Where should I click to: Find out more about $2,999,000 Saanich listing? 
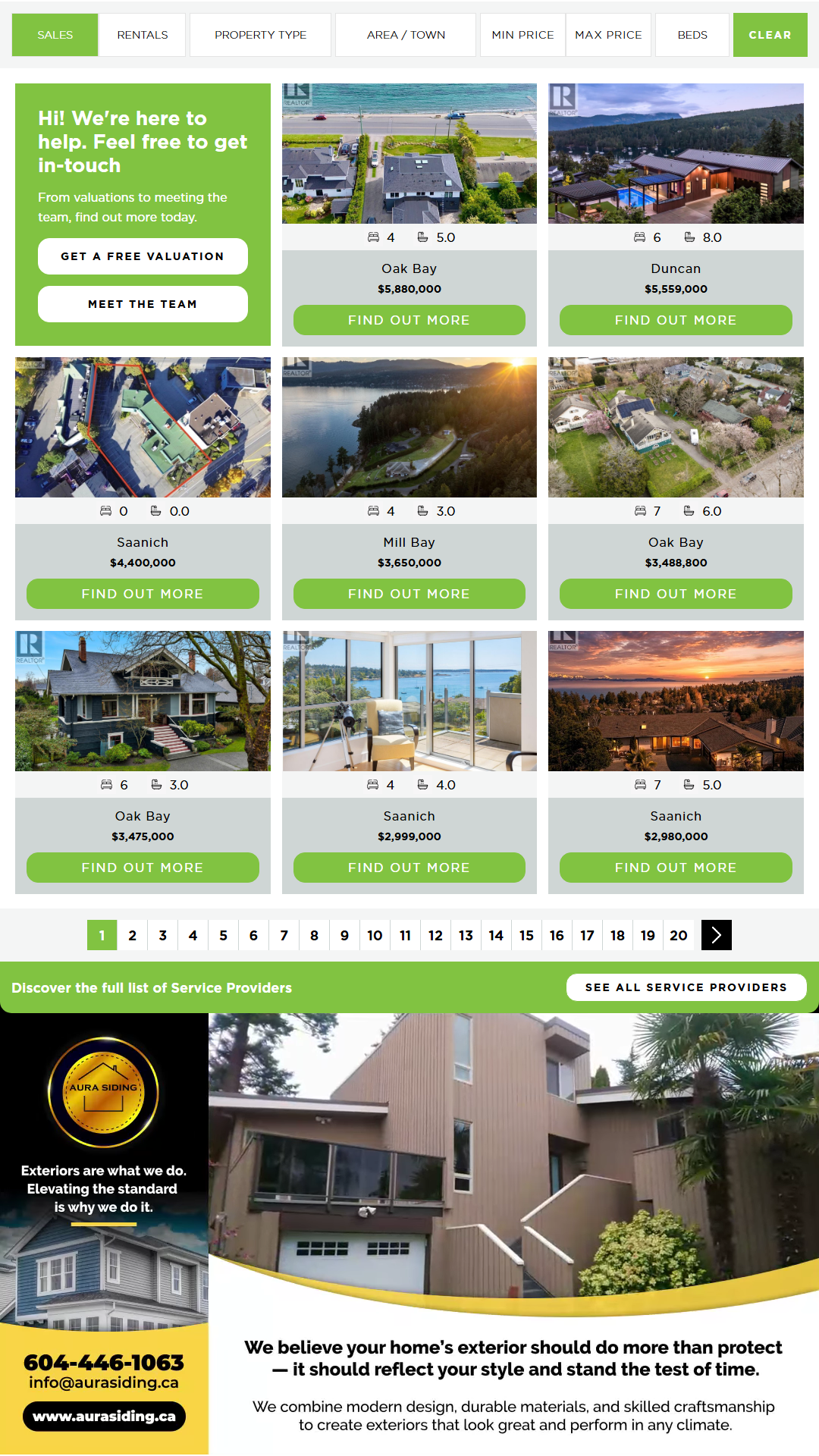point(409,868)
